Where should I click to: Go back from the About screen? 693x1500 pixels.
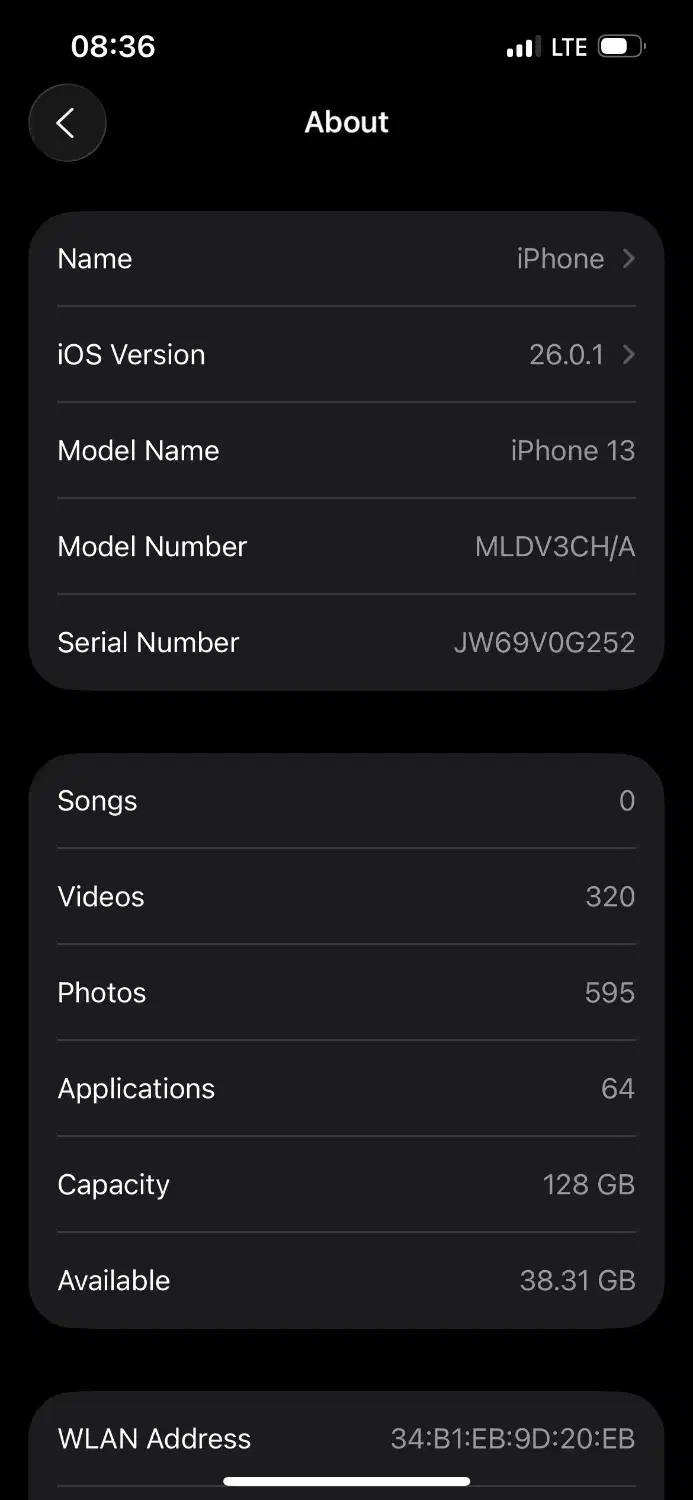coord(67,123)
